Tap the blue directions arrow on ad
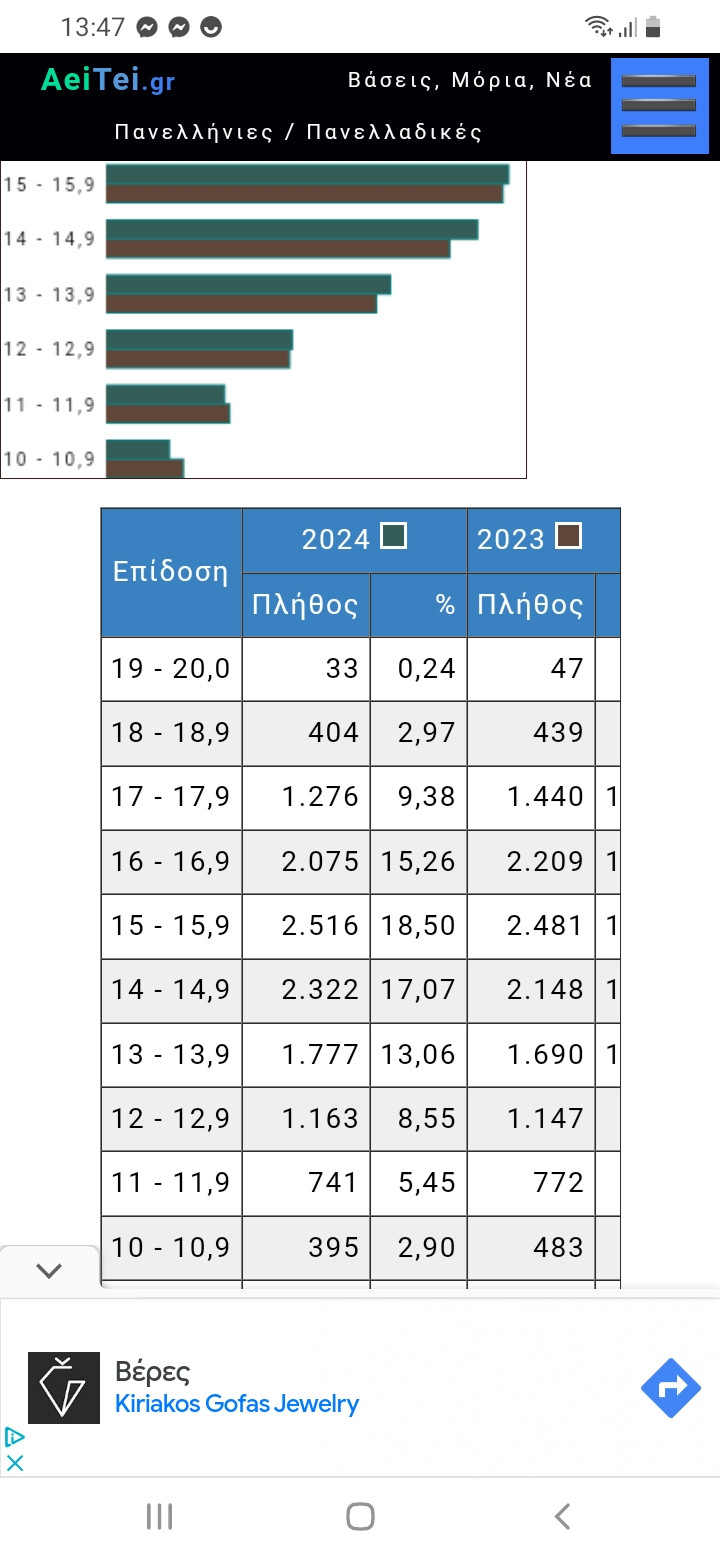This screenshot has height=1560, width=720. (671, 1388)
